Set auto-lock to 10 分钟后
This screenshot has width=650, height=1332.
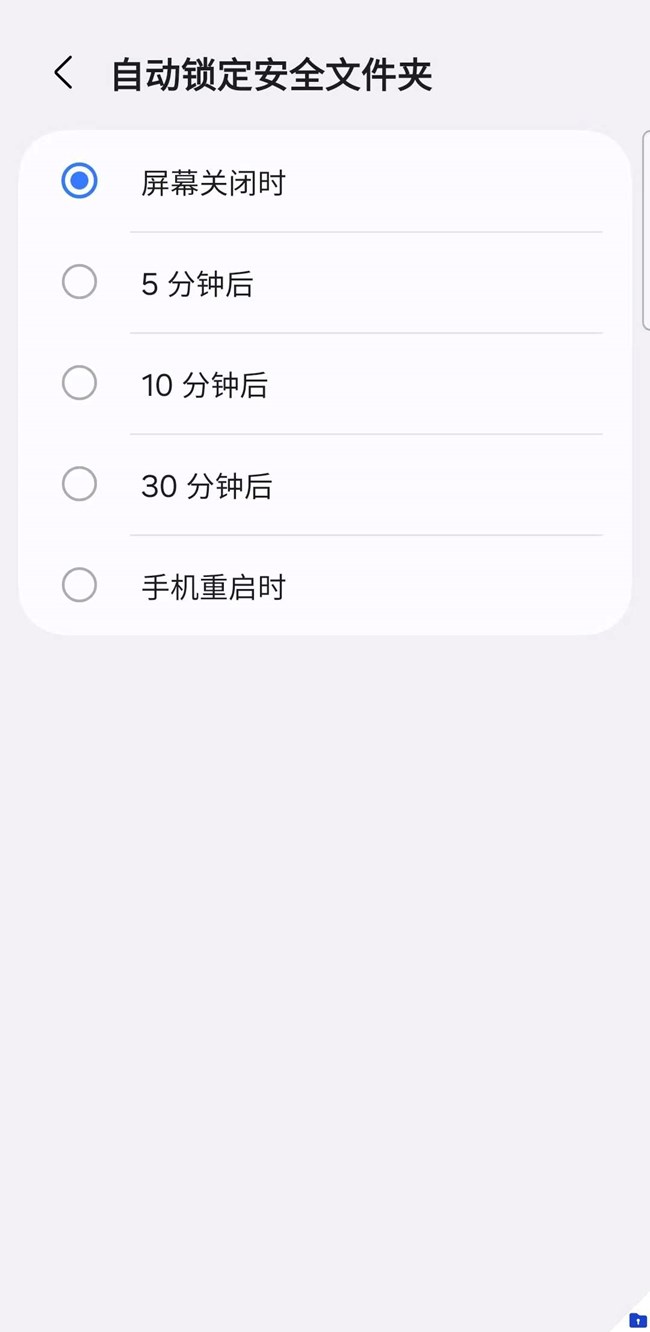click(x=80, y=384)
